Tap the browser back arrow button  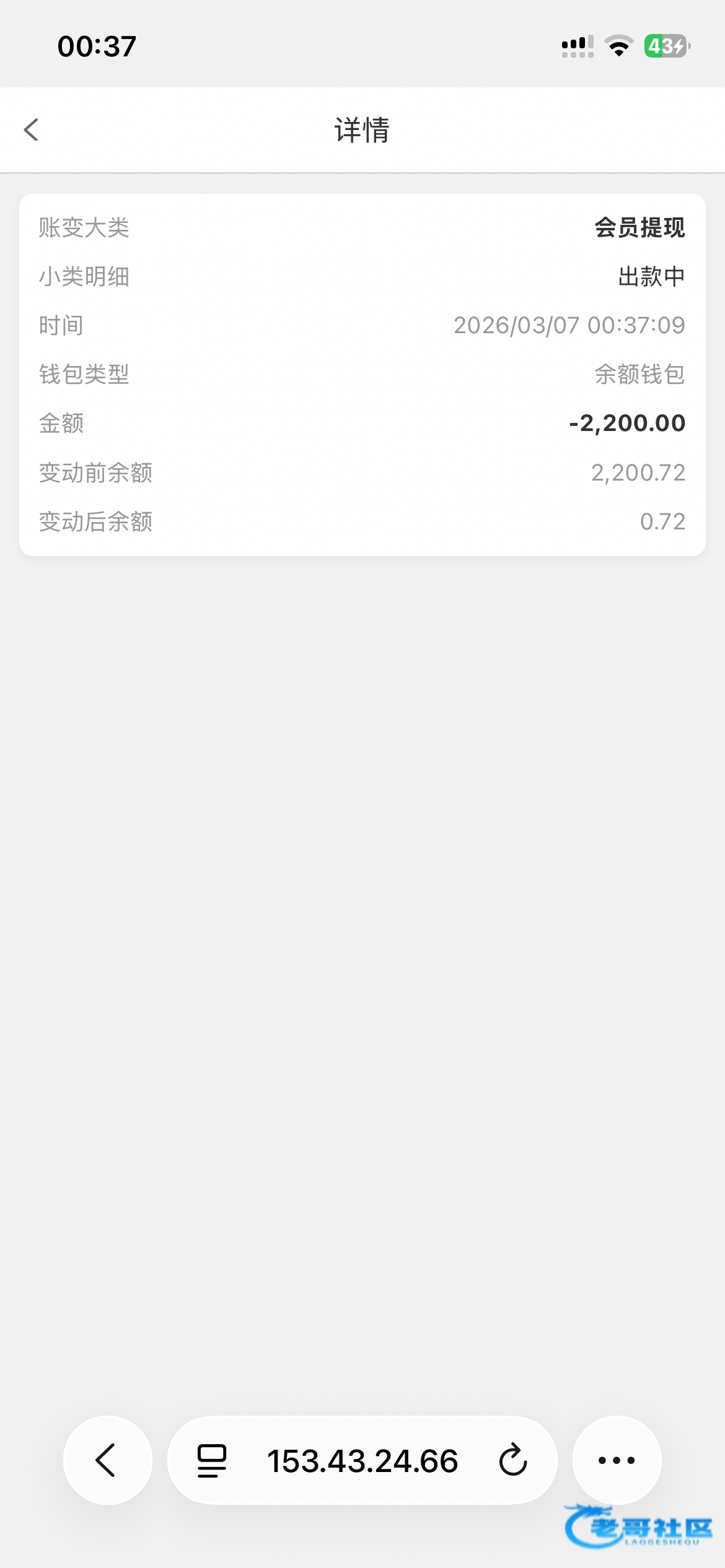click(107, 1460)
